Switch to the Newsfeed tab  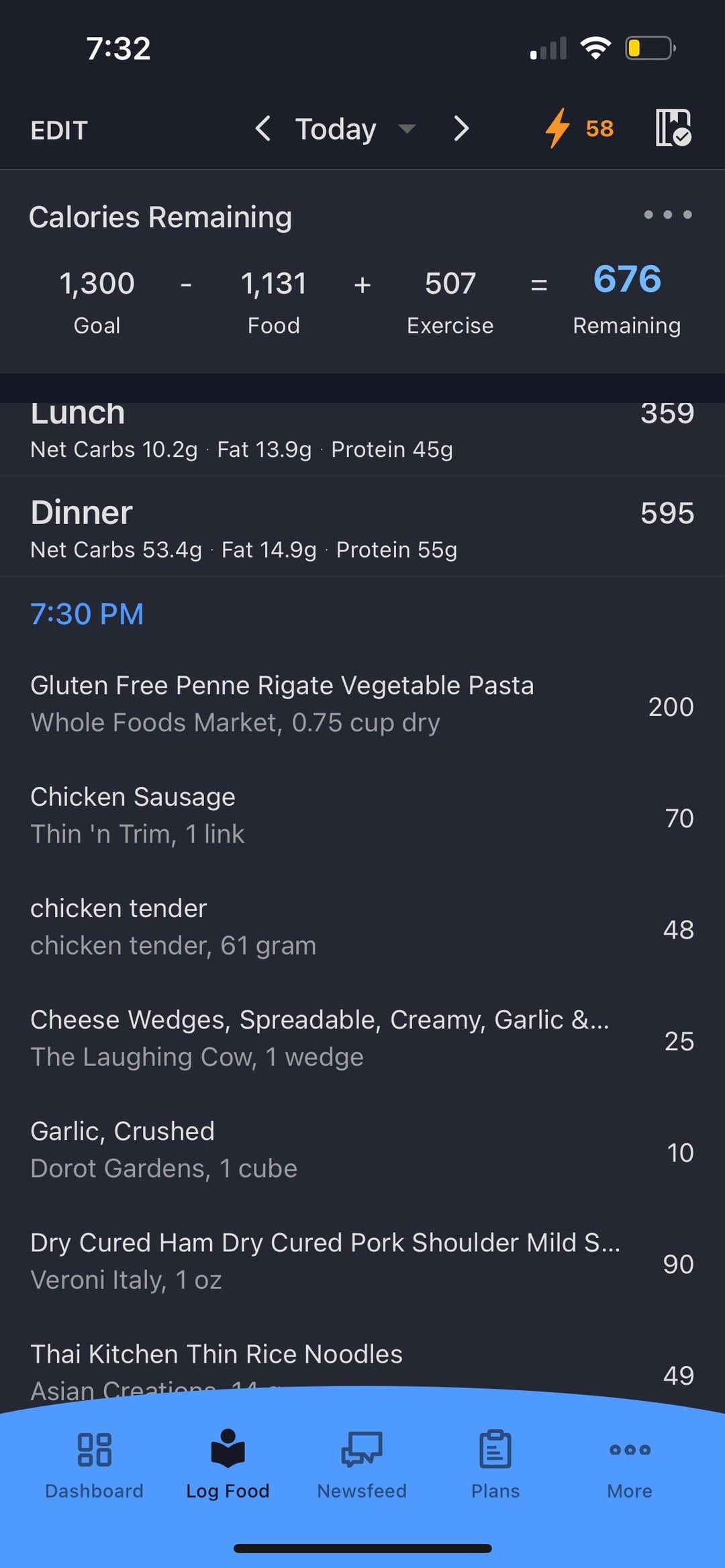tap(362, 1464)
